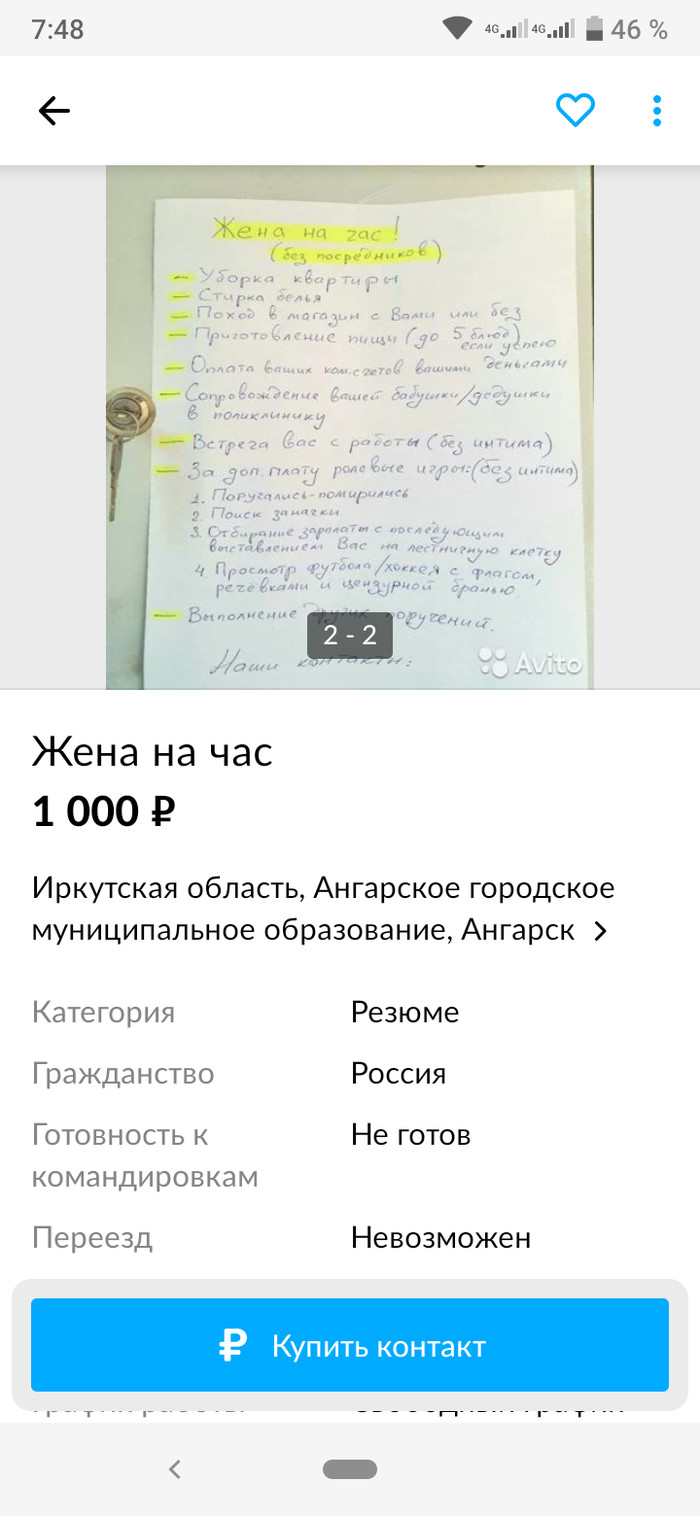700x1516 pixels.
Task: Tap the system back button in the navigation bar
Action: [x=175, y=1469]
